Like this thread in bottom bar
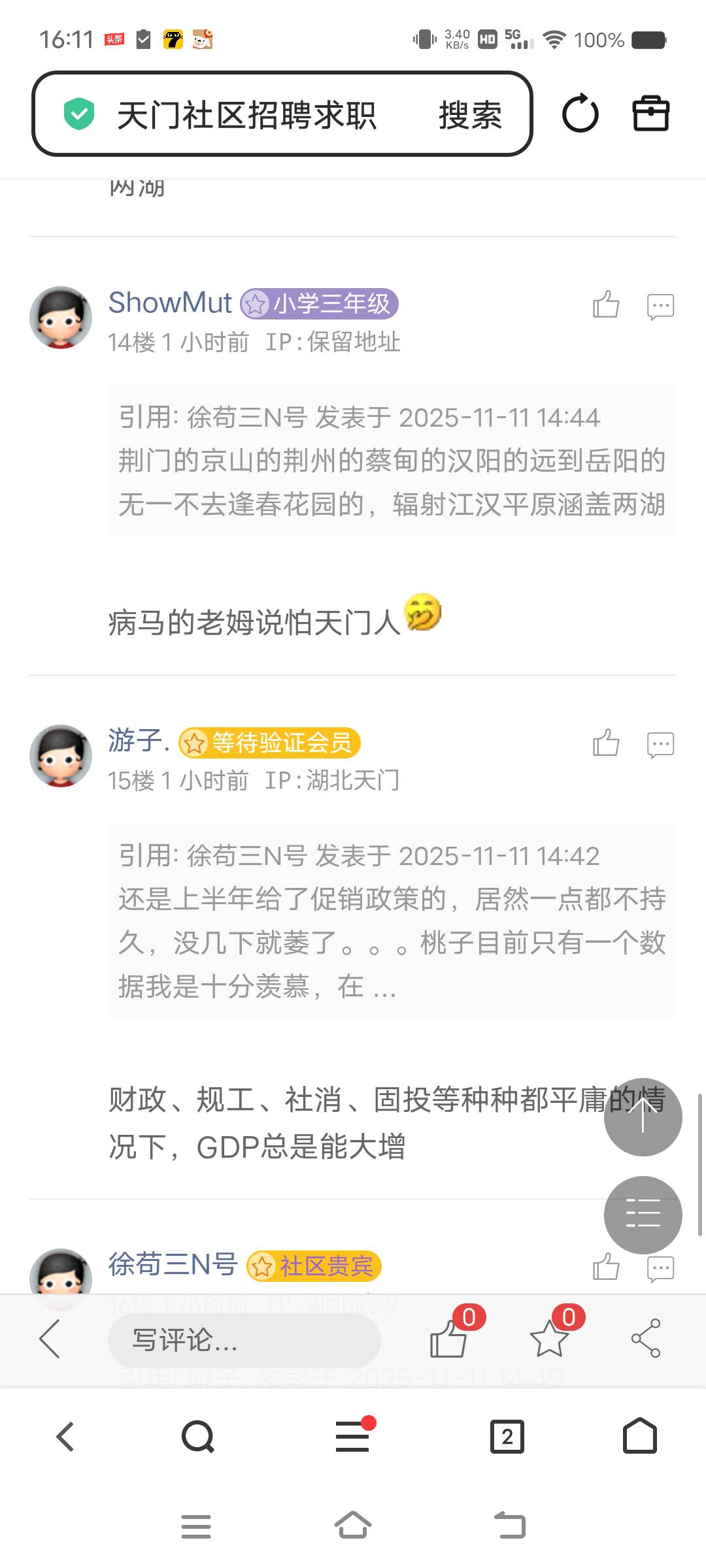 pos(450,1338)
